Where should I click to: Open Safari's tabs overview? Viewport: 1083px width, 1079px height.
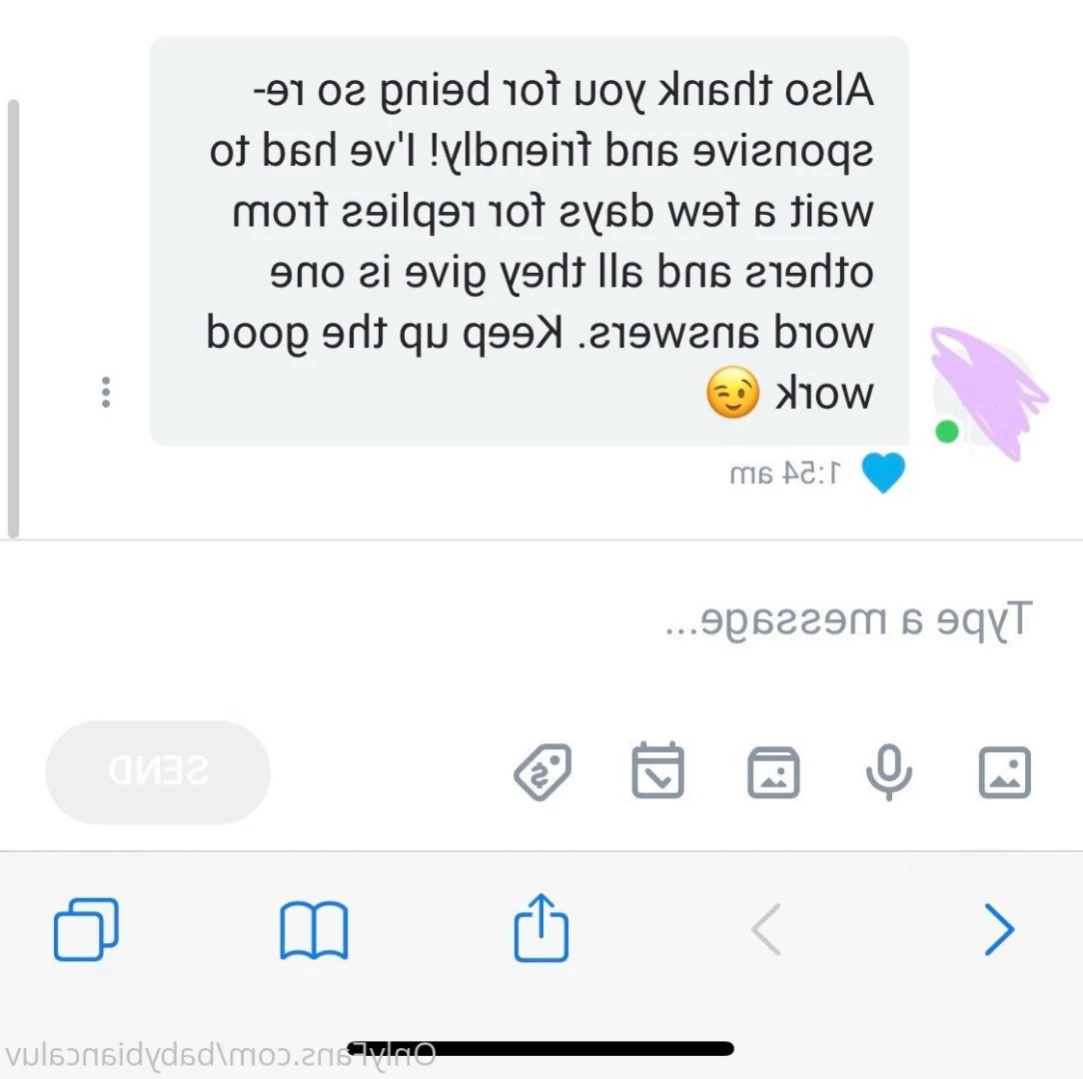click(x=85, y=929)
